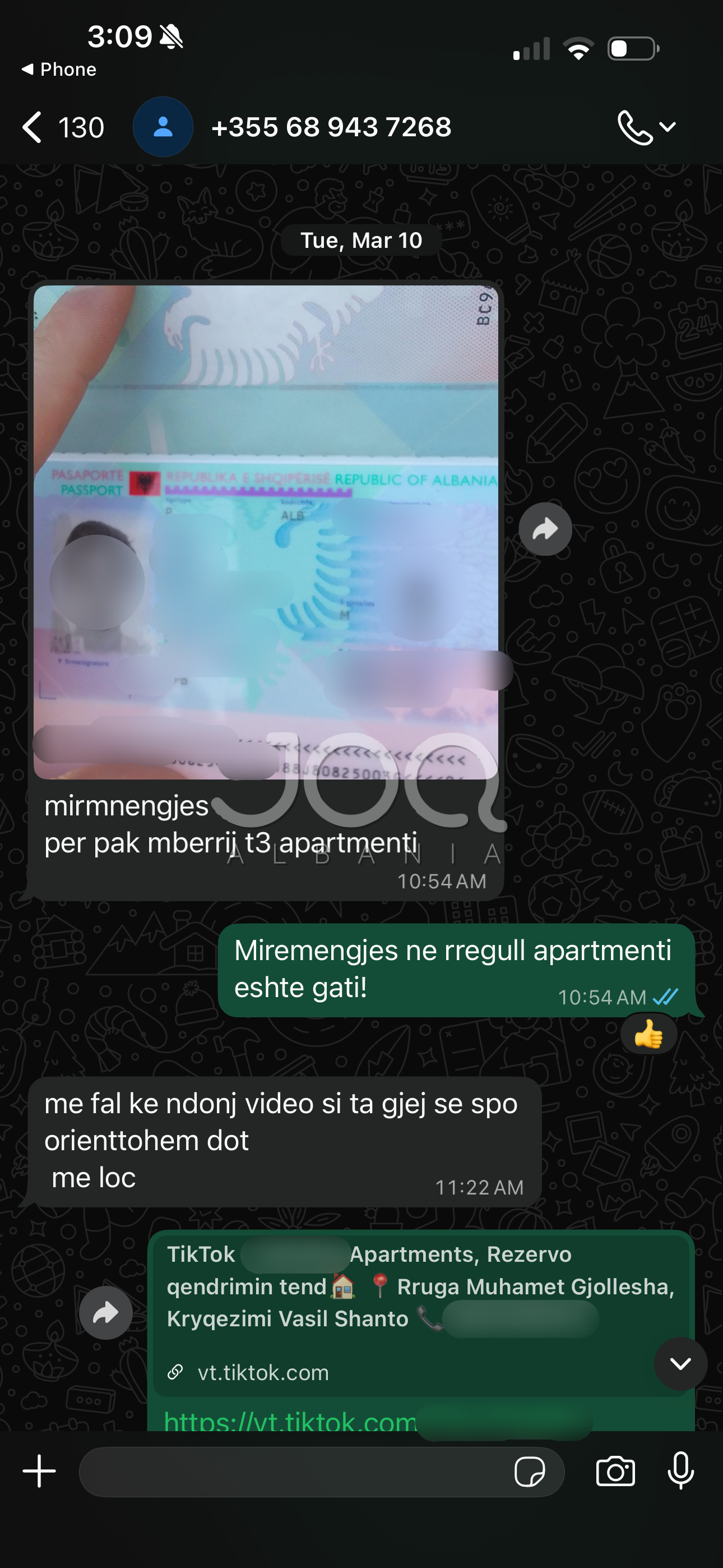Forward the TikTok link message
Screen dimensions: 723x1568
[x=106, y=1312]
